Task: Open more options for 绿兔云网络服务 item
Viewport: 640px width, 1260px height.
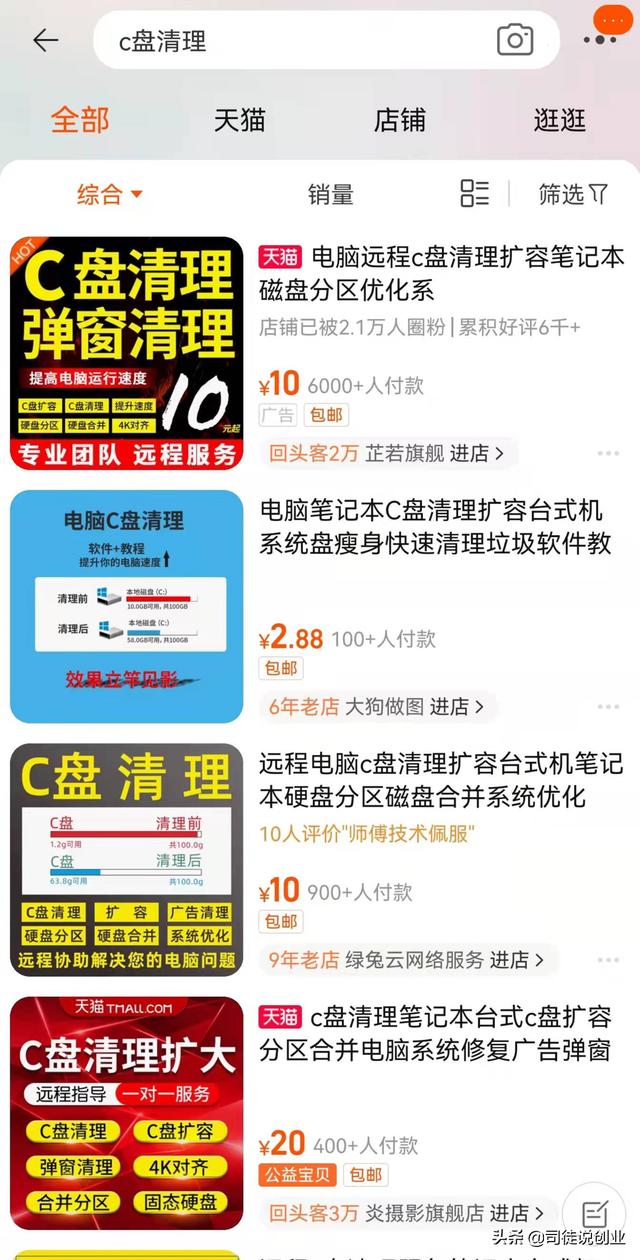Action: point(609,959)
